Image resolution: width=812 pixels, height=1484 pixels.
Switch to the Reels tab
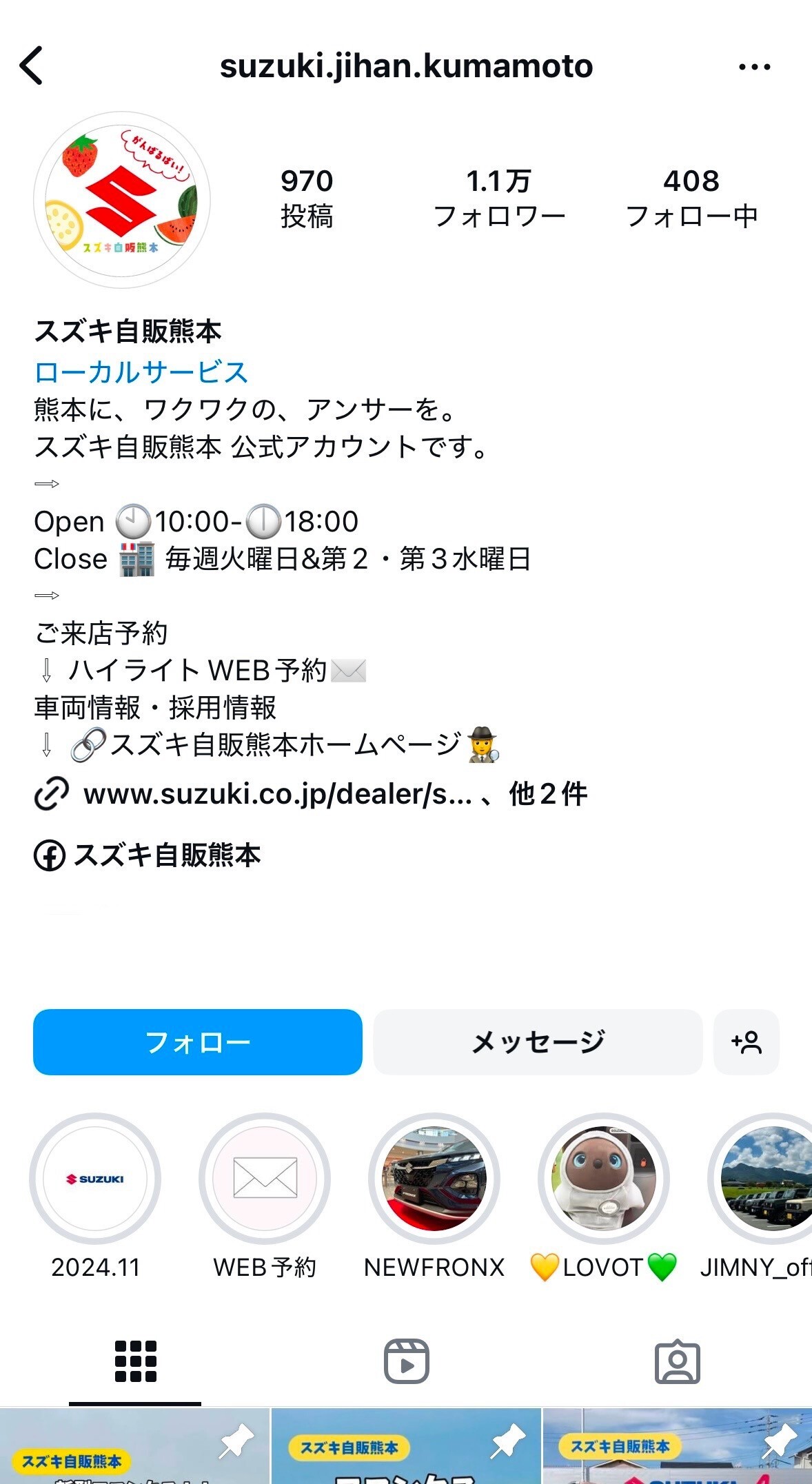[x=406, y=1361]
